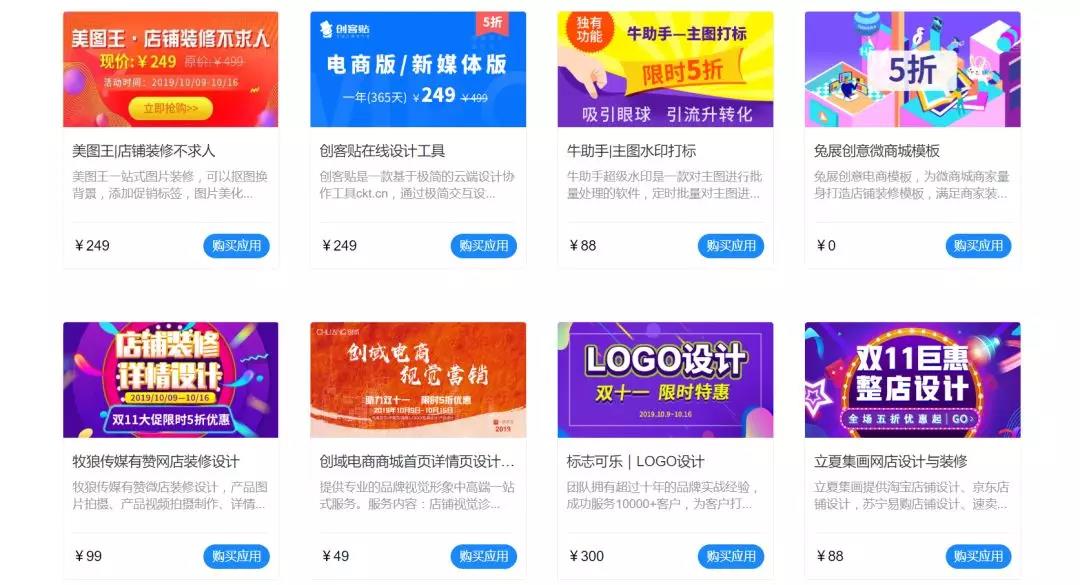Open the 免展创意微商城模板 5折 tile

tap(912, 69)
